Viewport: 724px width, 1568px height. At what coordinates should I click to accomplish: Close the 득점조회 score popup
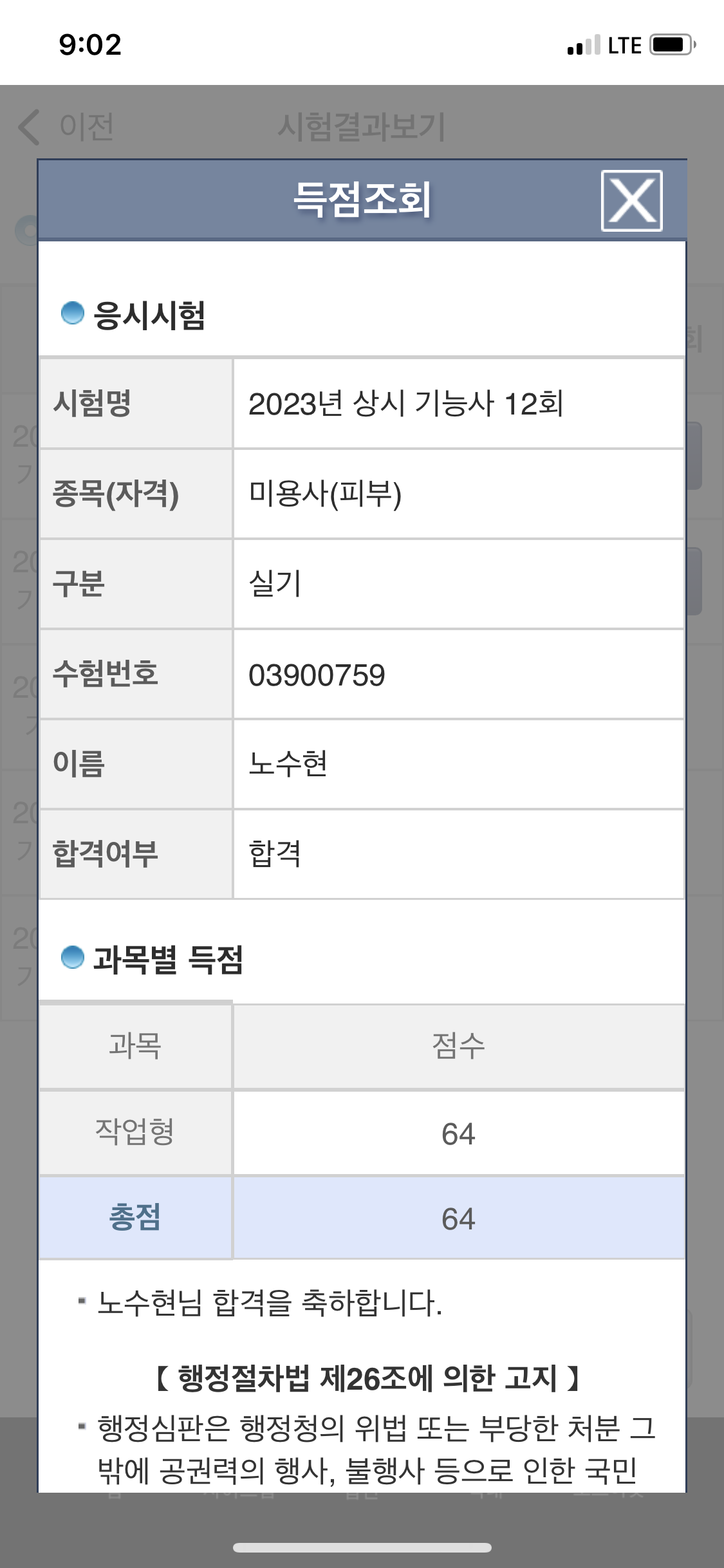tap(631, 201)
